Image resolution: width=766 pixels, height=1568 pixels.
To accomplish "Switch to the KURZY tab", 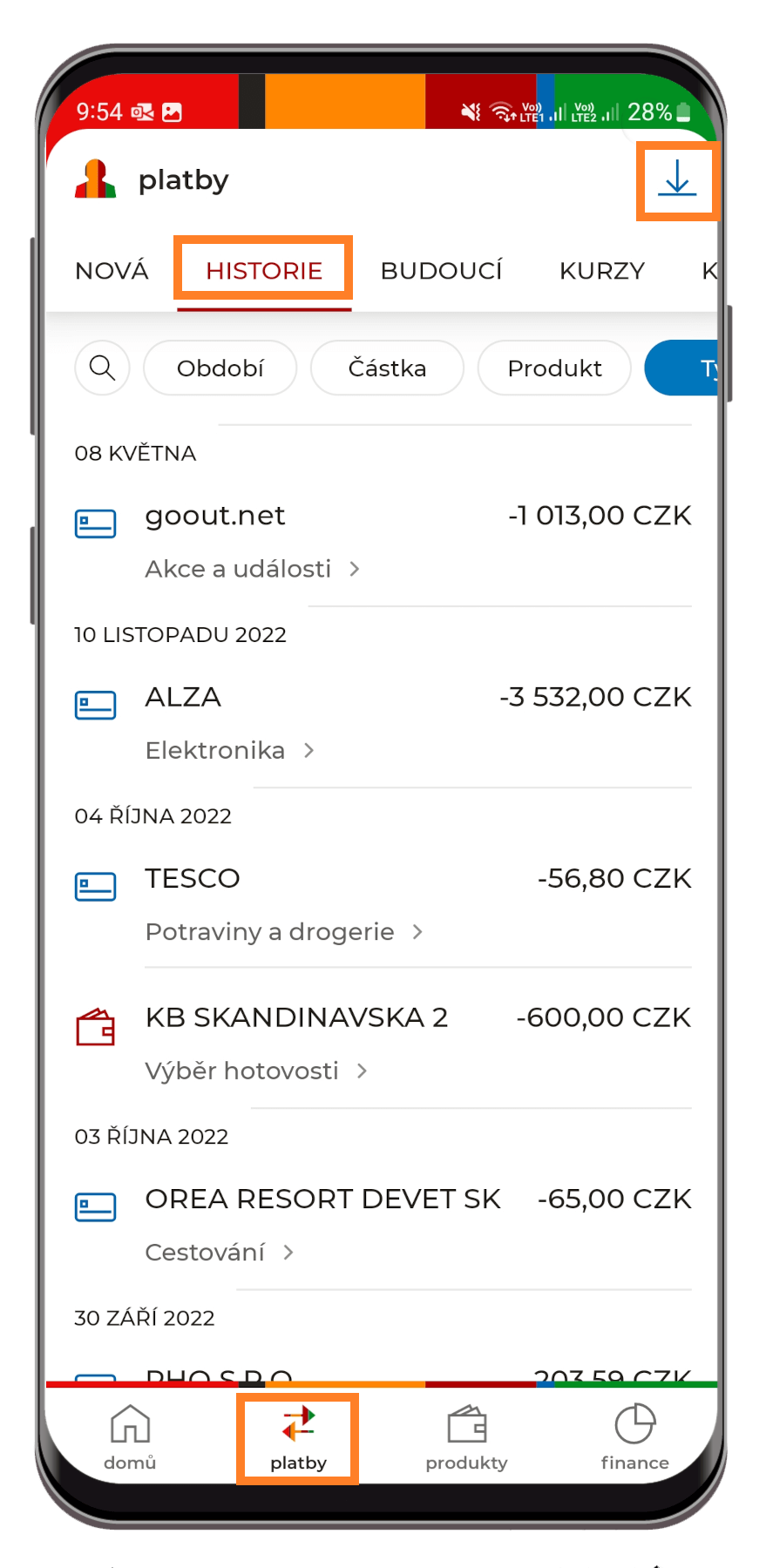I will (x=601, y=271).
